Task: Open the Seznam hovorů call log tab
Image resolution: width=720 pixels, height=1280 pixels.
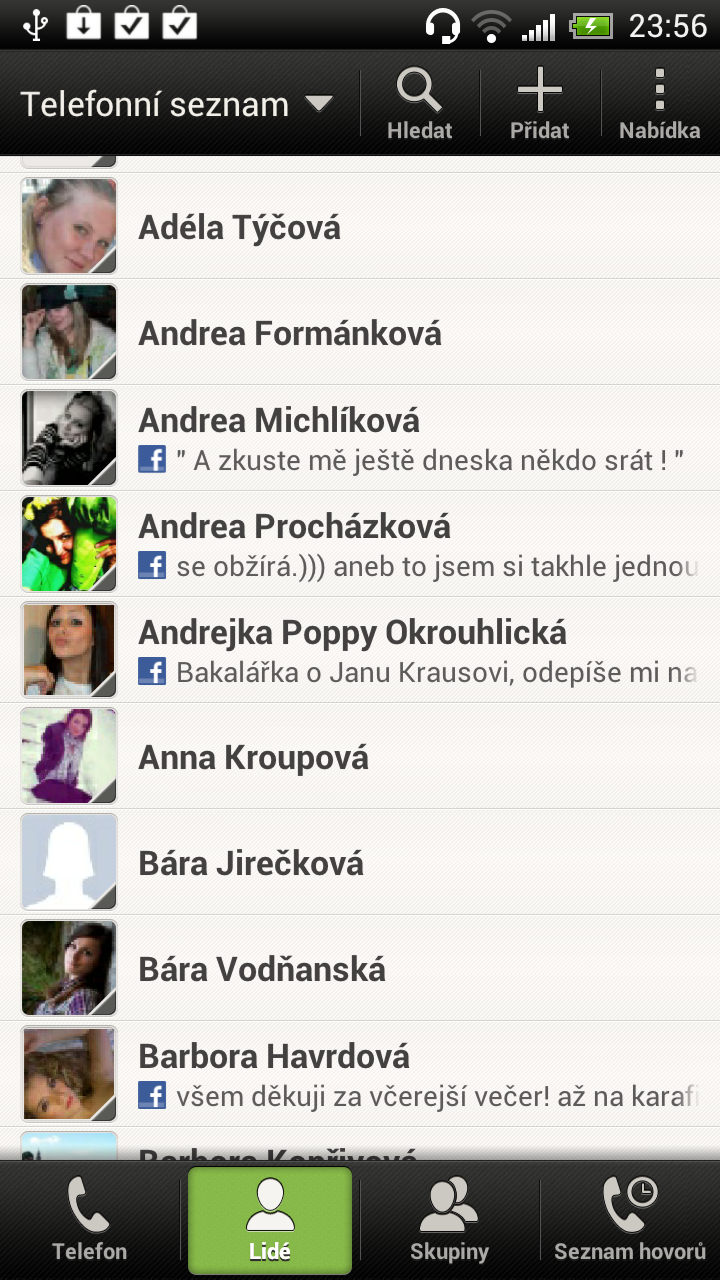Action: click(630, 1220)
